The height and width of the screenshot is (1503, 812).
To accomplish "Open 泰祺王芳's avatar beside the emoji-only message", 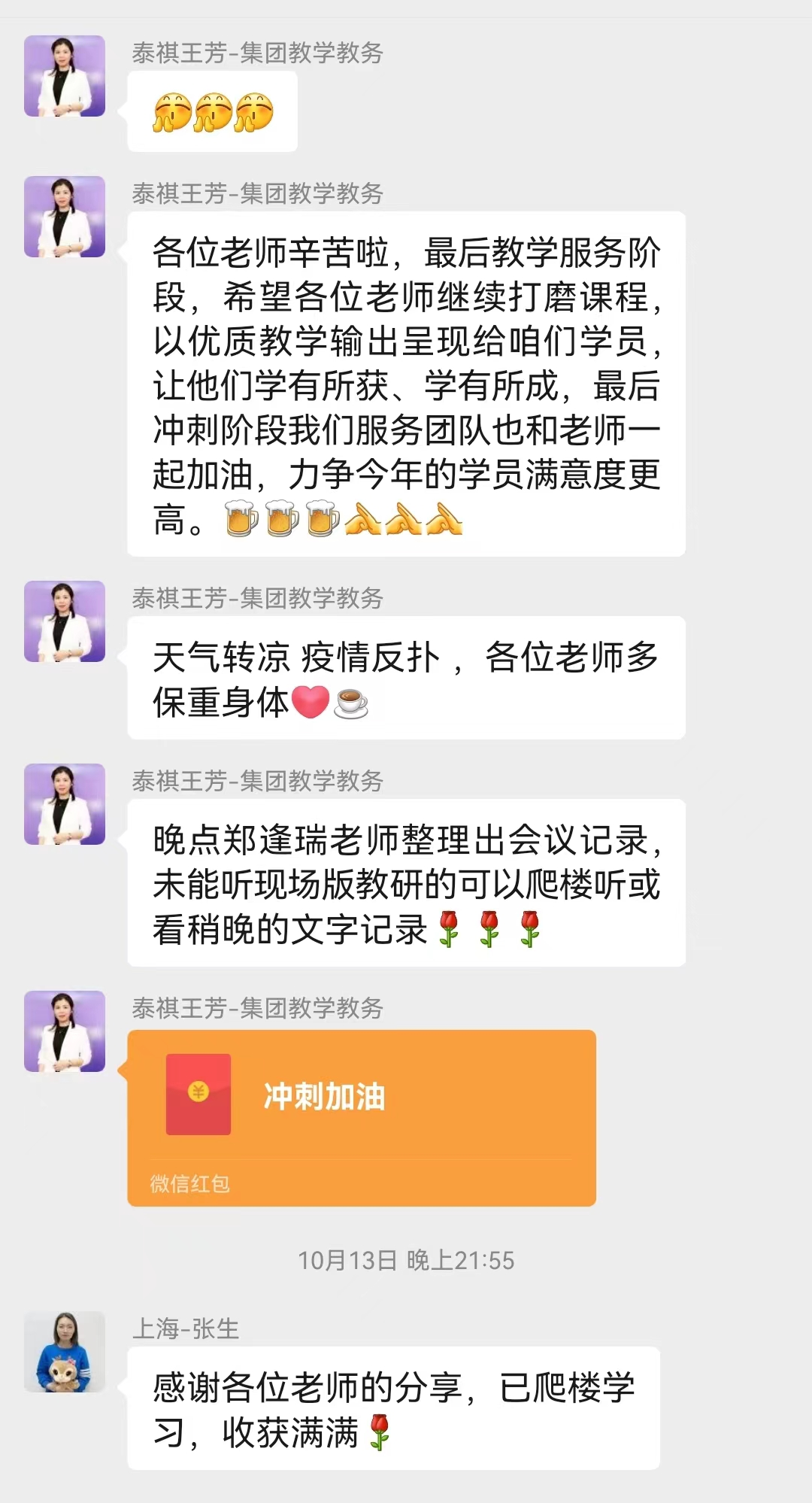I will click(65, 76).
